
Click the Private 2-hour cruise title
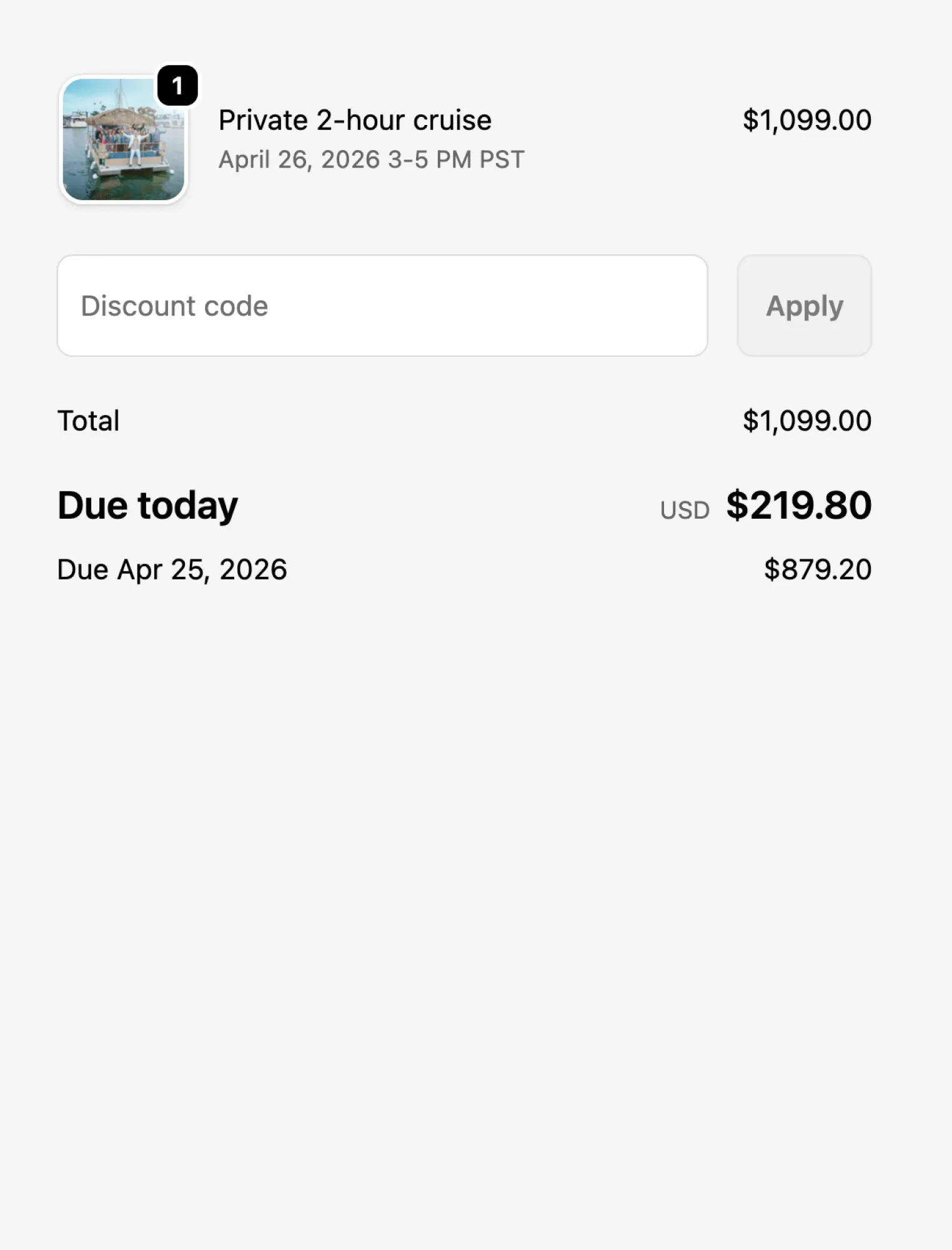click(x=355, y=119)
